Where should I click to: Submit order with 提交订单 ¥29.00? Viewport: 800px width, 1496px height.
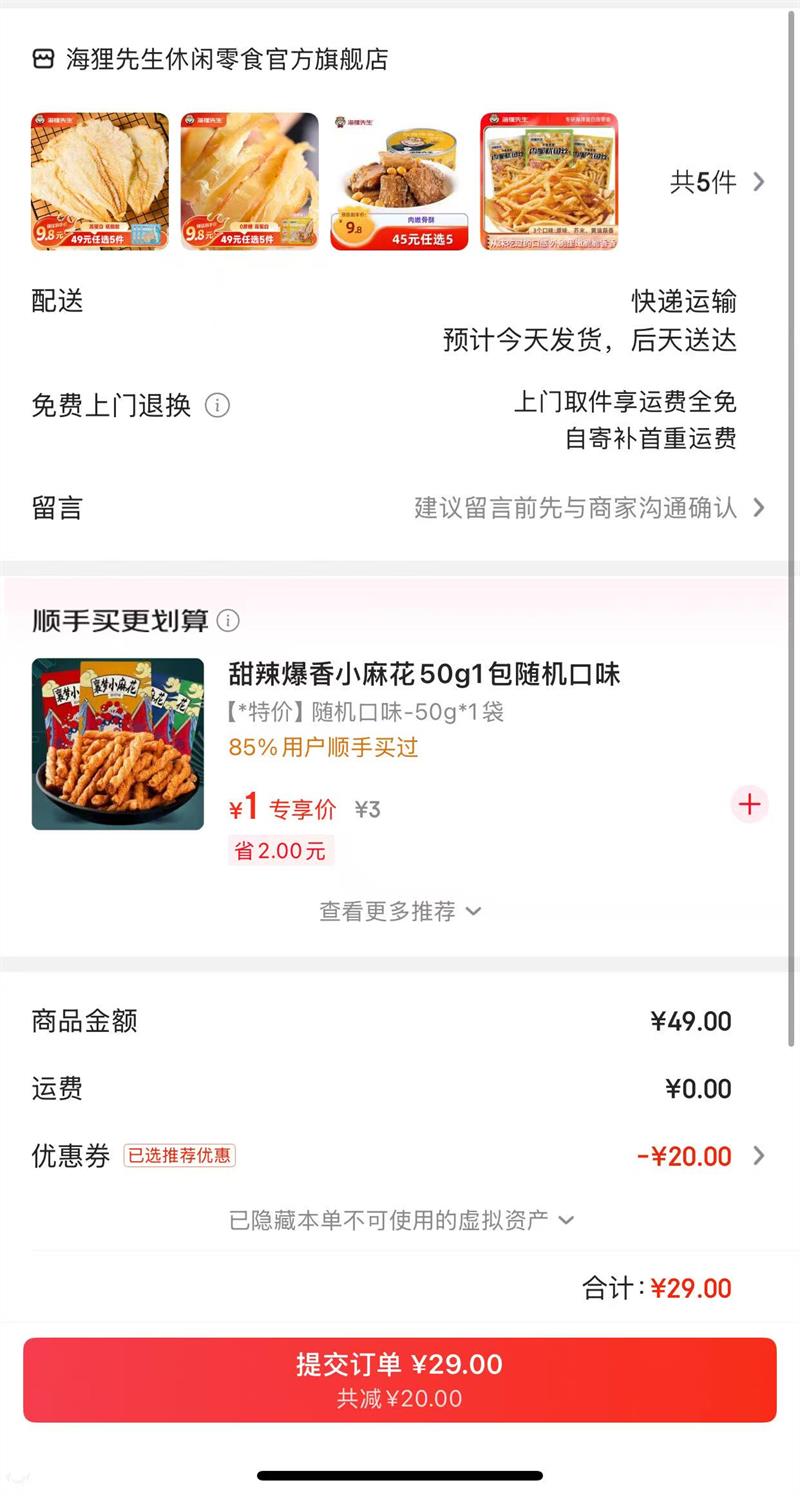pos(400,1379)
